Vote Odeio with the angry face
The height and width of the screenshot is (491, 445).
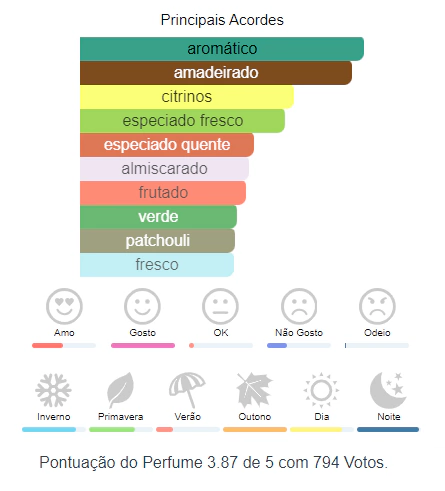tap(377, 306)
